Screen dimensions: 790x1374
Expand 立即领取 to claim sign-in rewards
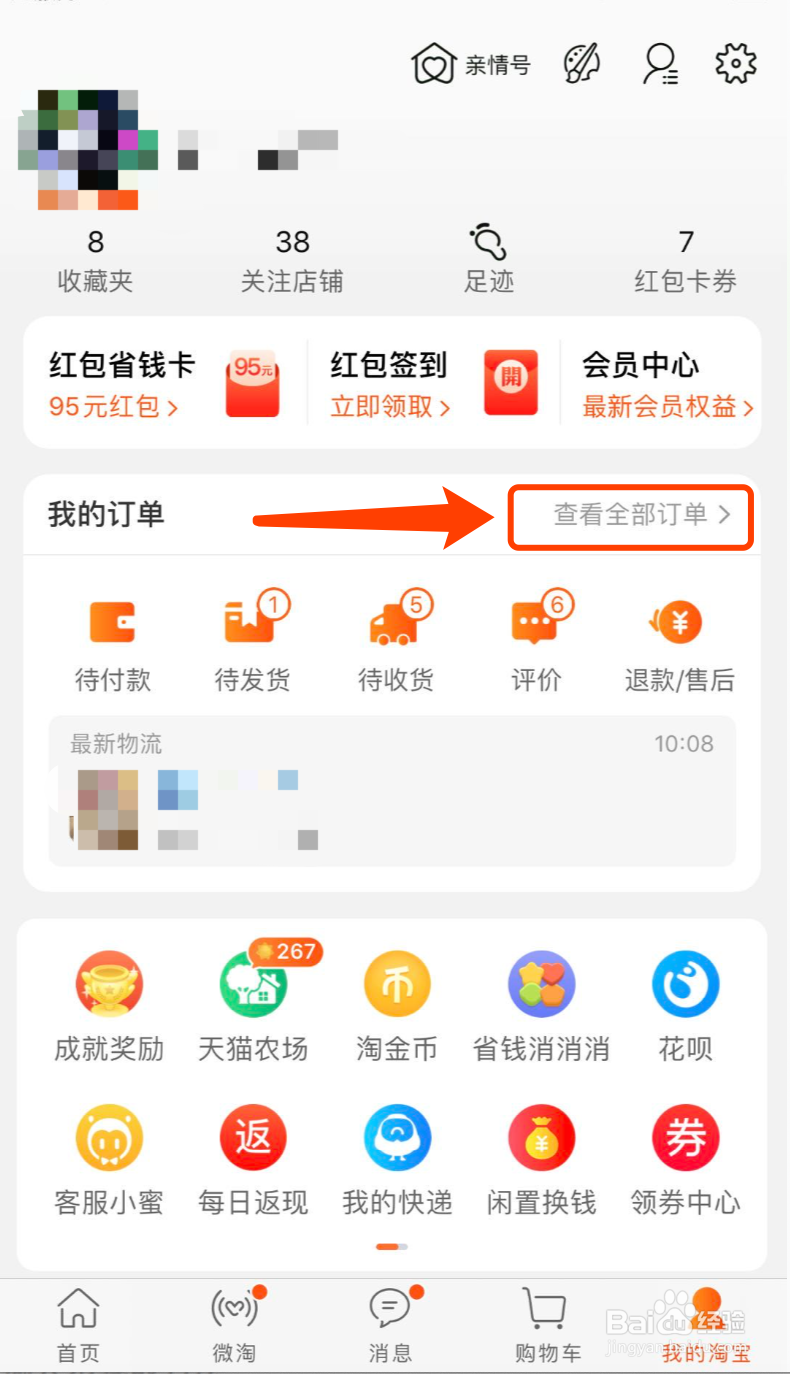(x=389, y=408)
